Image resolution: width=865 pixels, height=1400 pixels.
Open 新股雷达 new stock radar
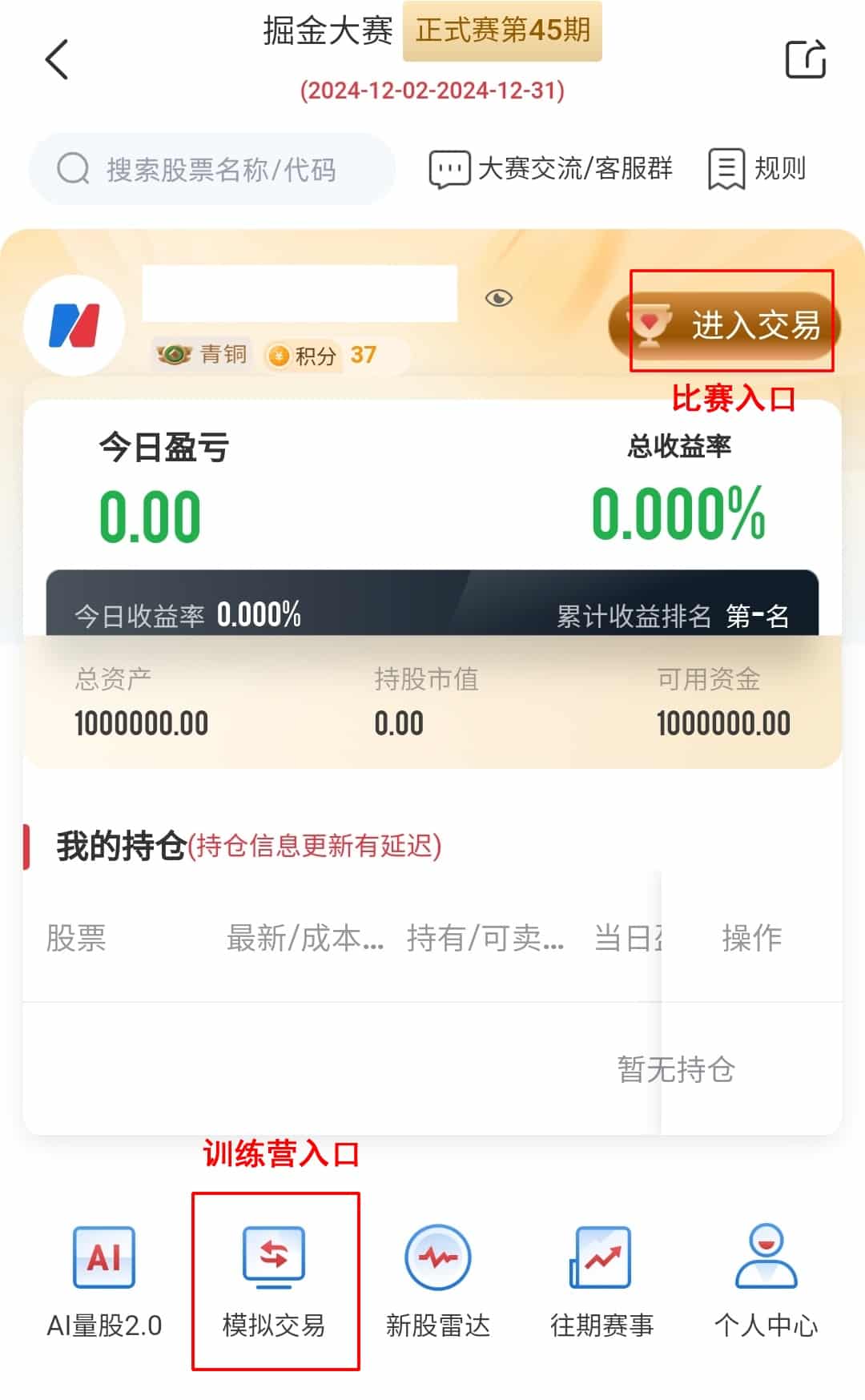click(x=437, y=1281)
